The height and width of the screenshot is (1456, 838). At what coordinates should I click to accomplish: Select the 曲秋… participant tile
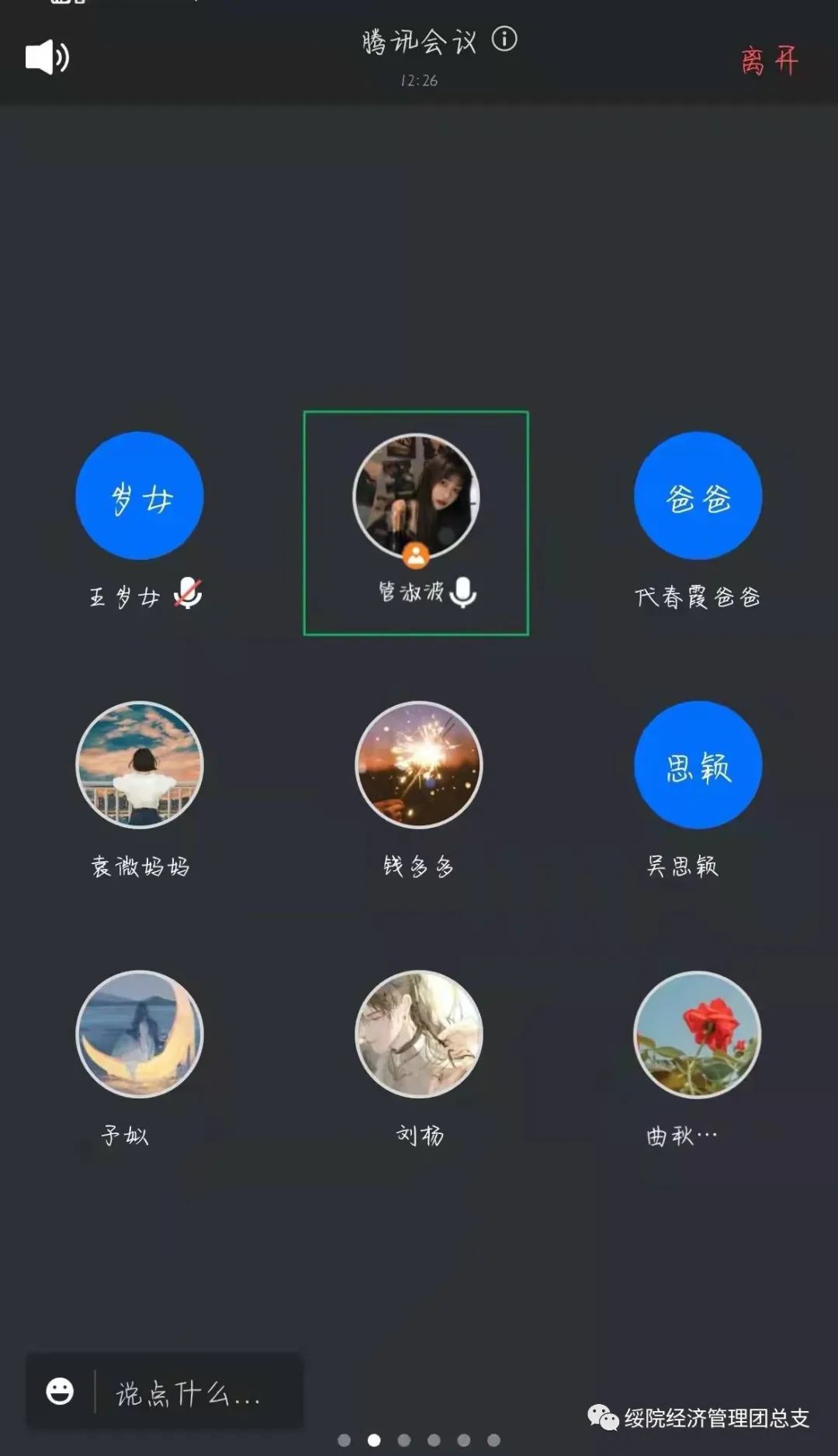click(x=698, y=1034)
